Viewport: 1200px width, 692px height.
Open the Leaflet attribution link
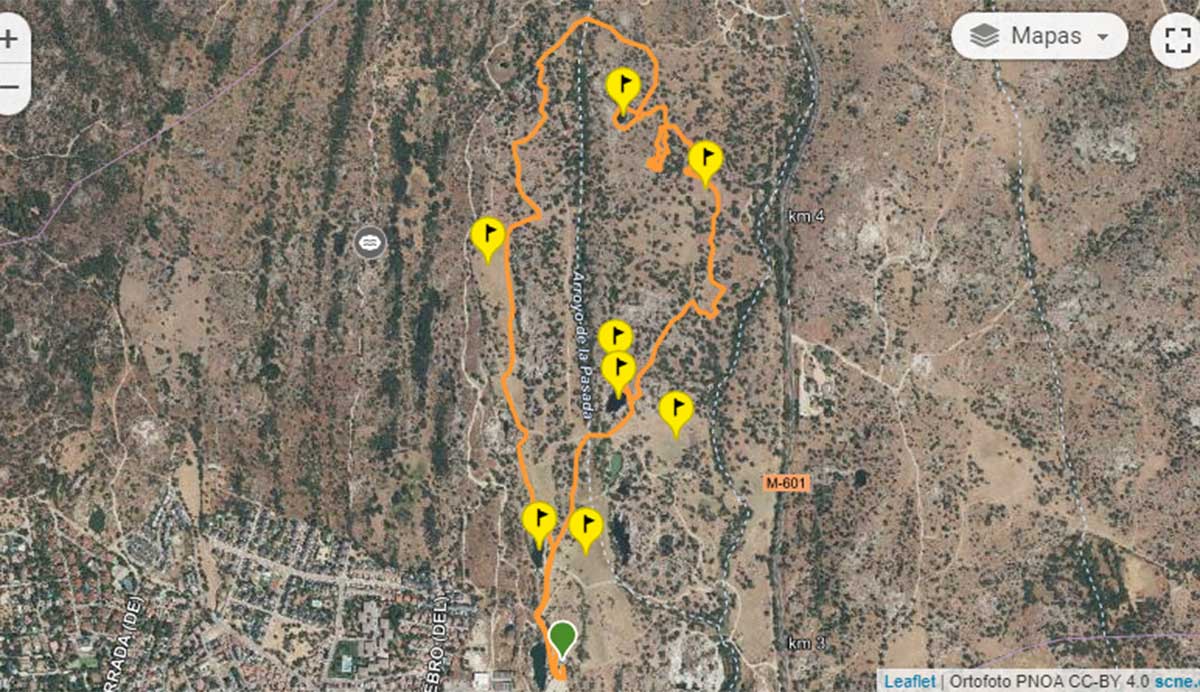pos(909,681)
